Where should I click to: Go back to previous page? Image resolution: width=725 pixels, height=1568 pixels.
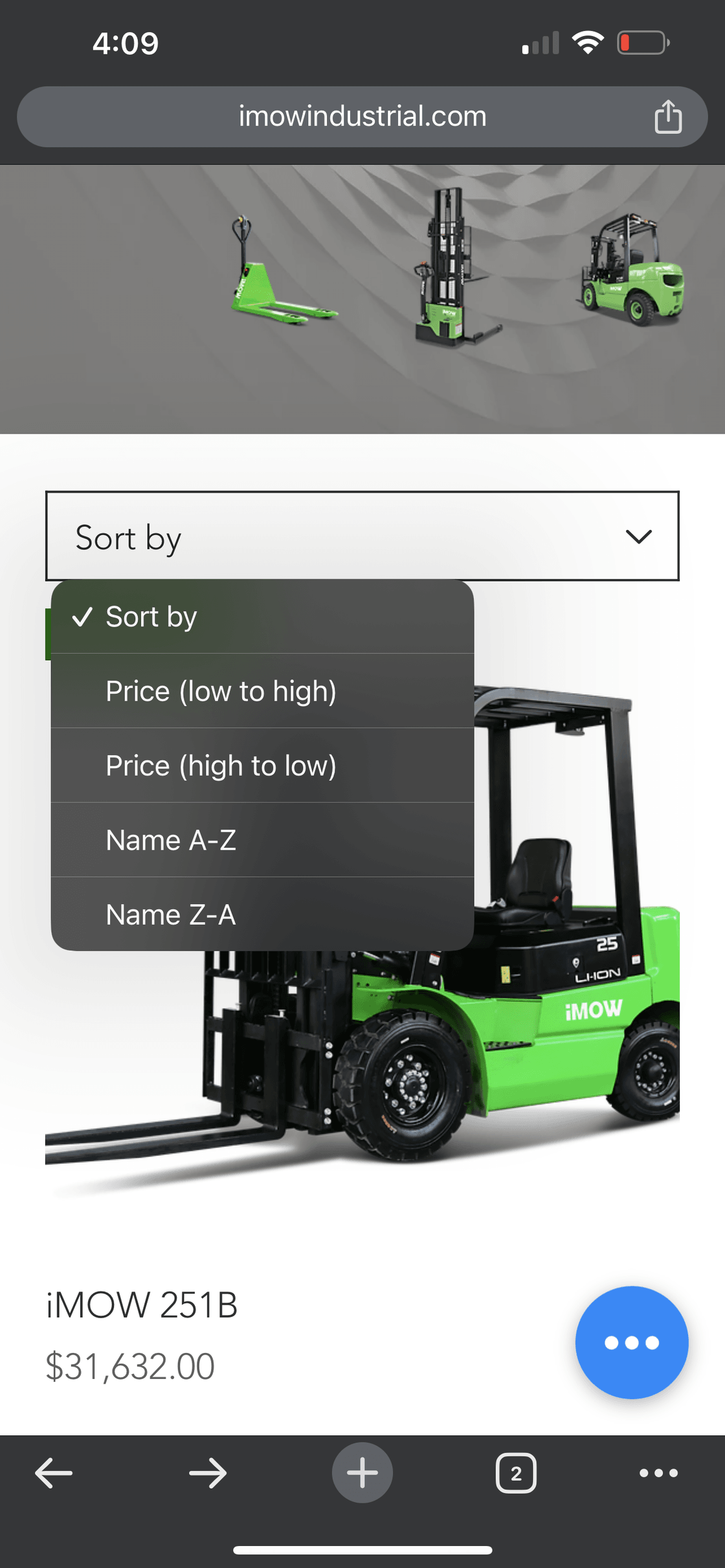pos(54,1474)
